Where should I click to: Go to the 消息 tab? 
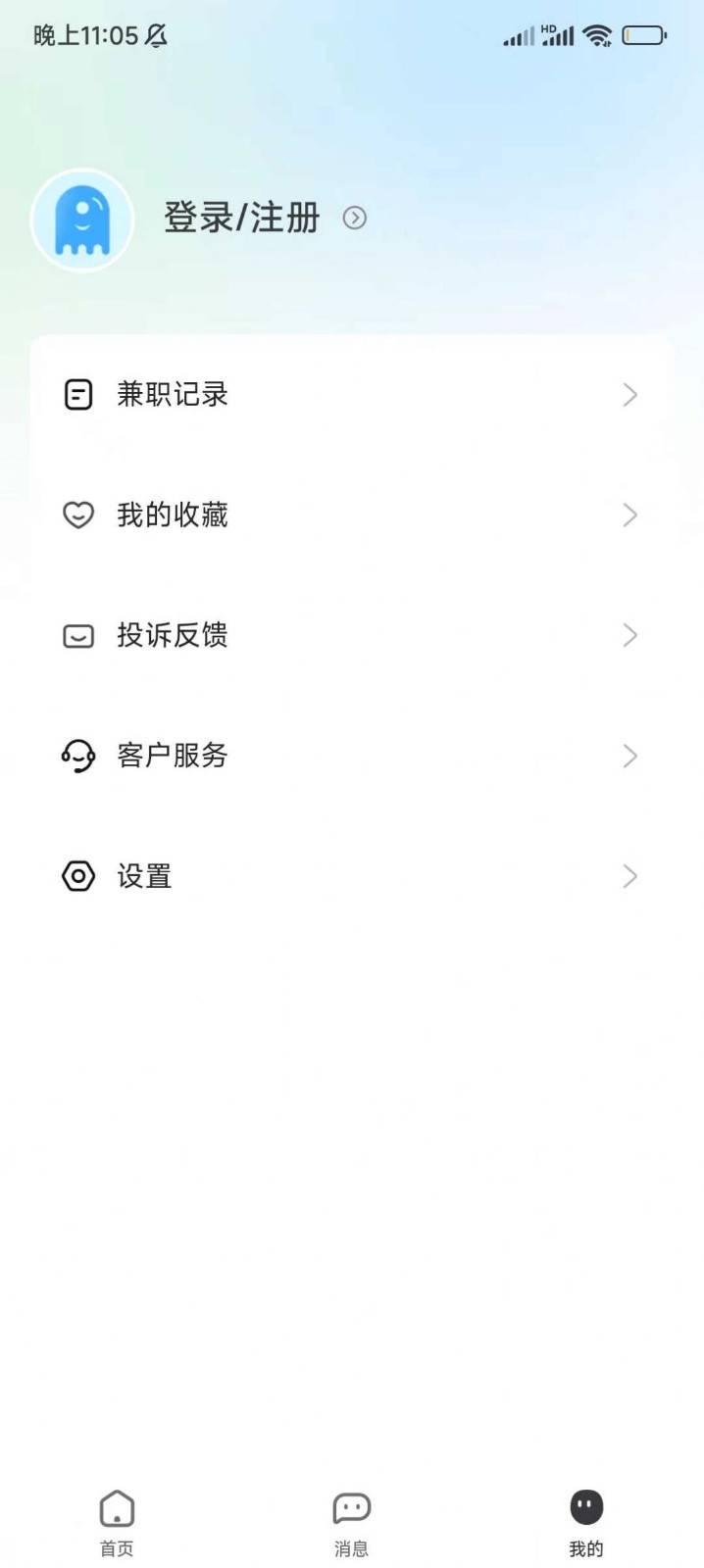351,1522
